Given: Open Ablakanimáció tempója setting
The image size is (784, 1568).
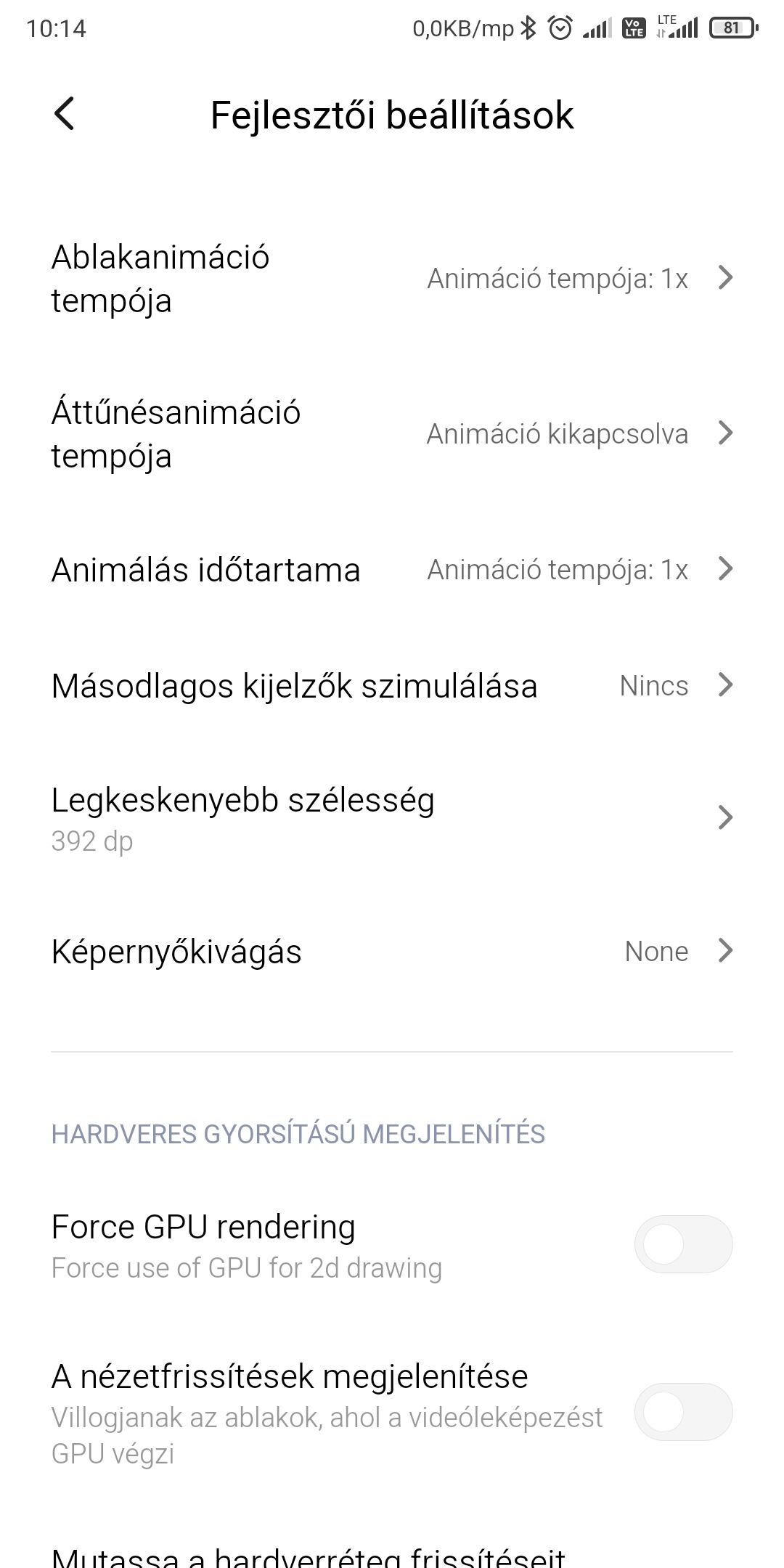Looking at the screenshot, I should pos(392,279).
